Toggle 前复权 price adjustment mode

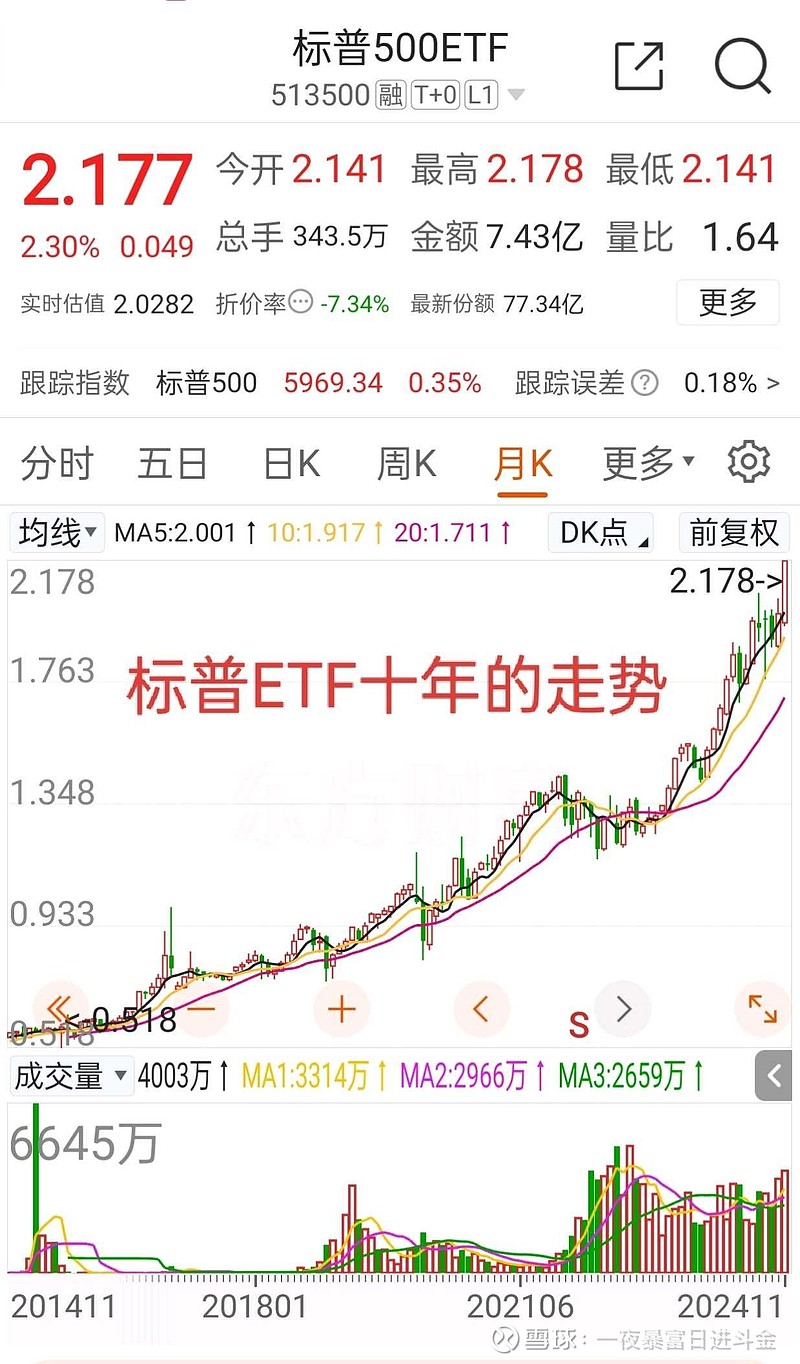click(734, 532)
